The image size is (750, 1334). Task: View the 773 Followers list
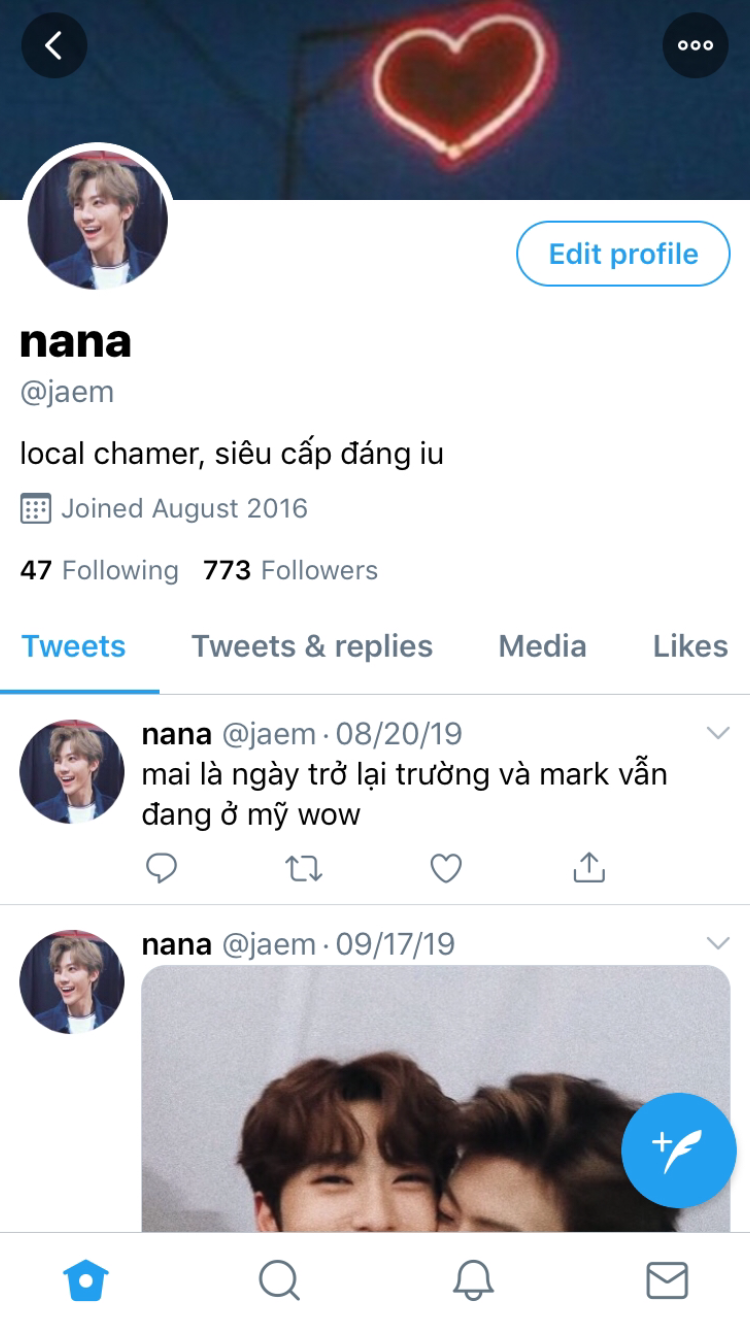290,571
